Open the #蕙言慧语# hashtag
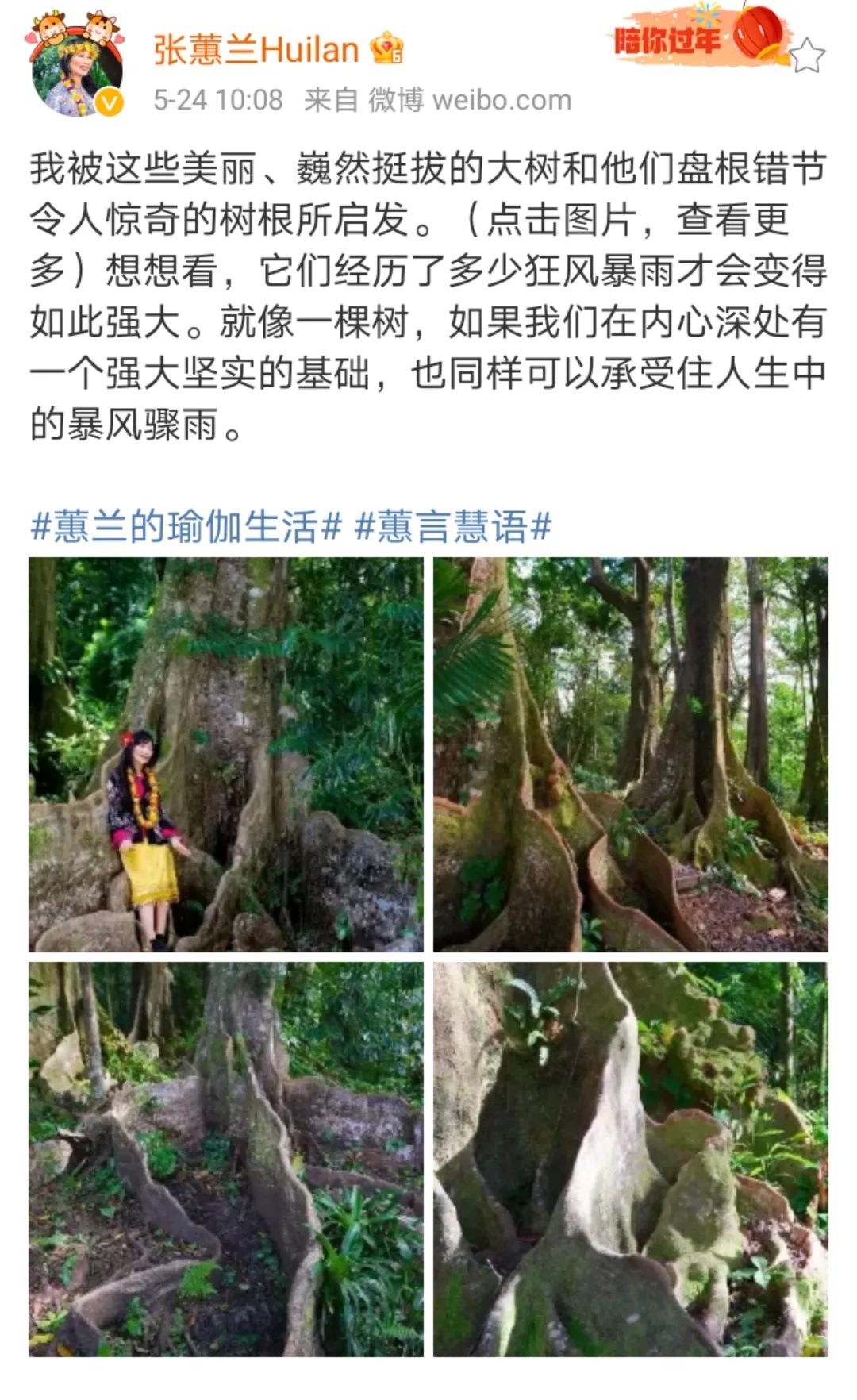This screenshot has height=1400, width=857. [x=453, y=527]
